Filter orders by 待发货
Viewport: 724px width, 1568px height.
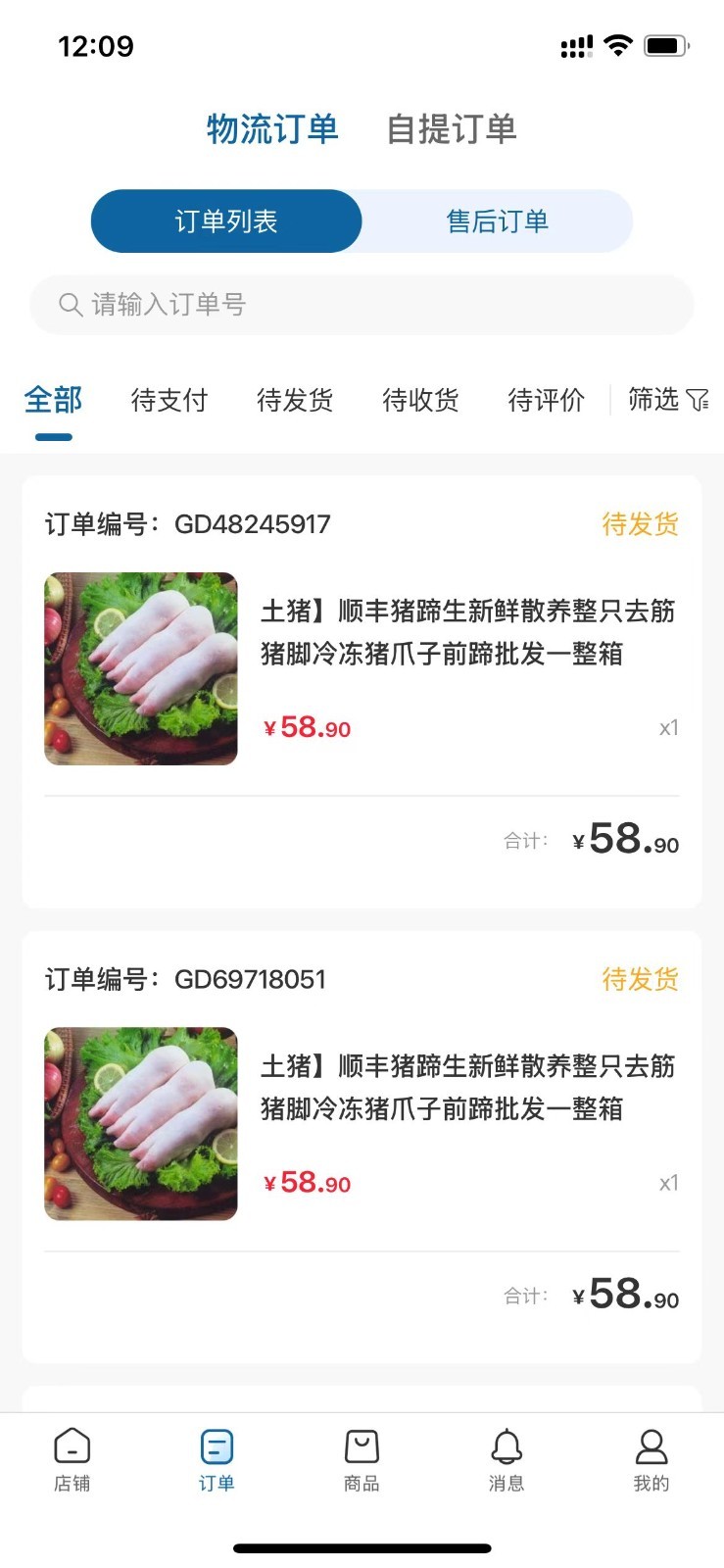point(295,400)
